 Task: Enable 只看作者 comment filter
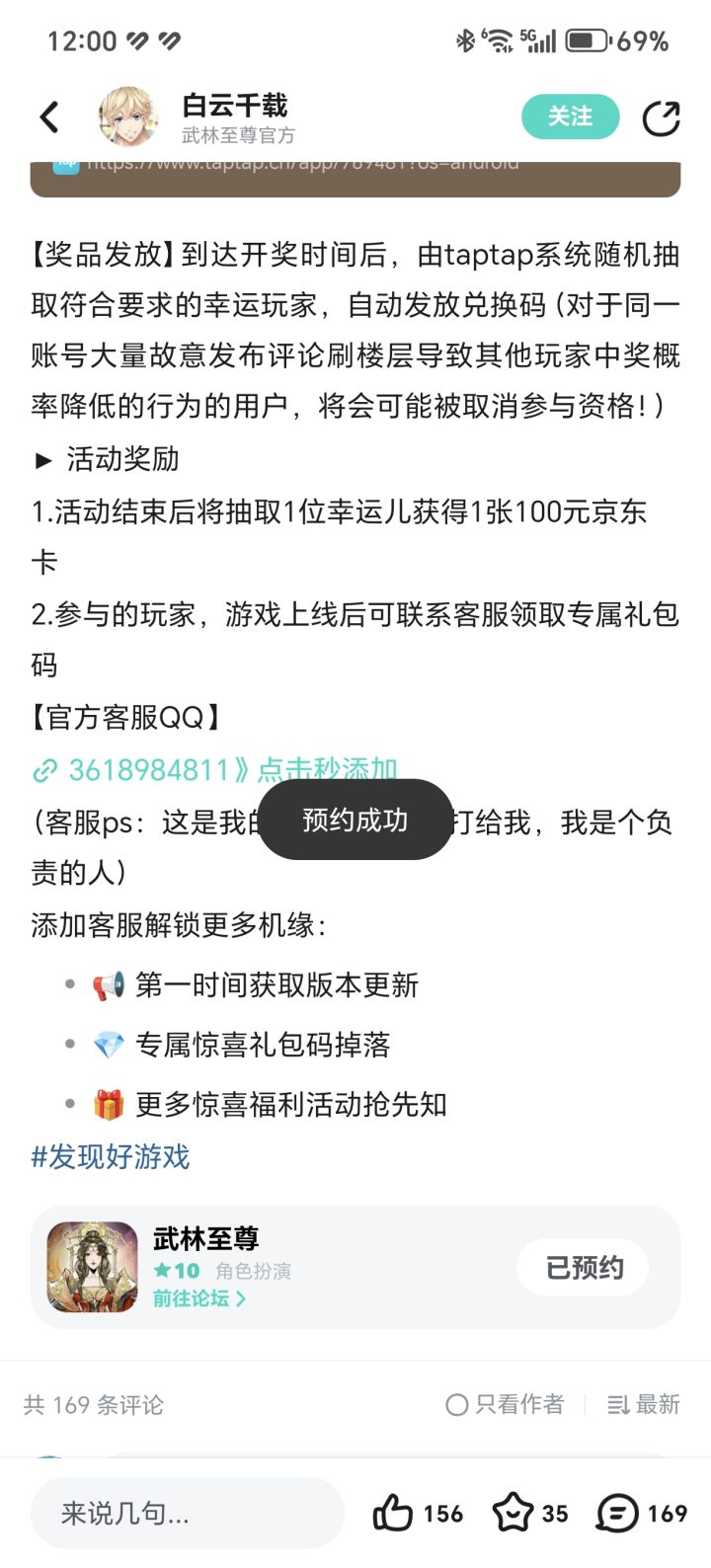click(505, 1404)
